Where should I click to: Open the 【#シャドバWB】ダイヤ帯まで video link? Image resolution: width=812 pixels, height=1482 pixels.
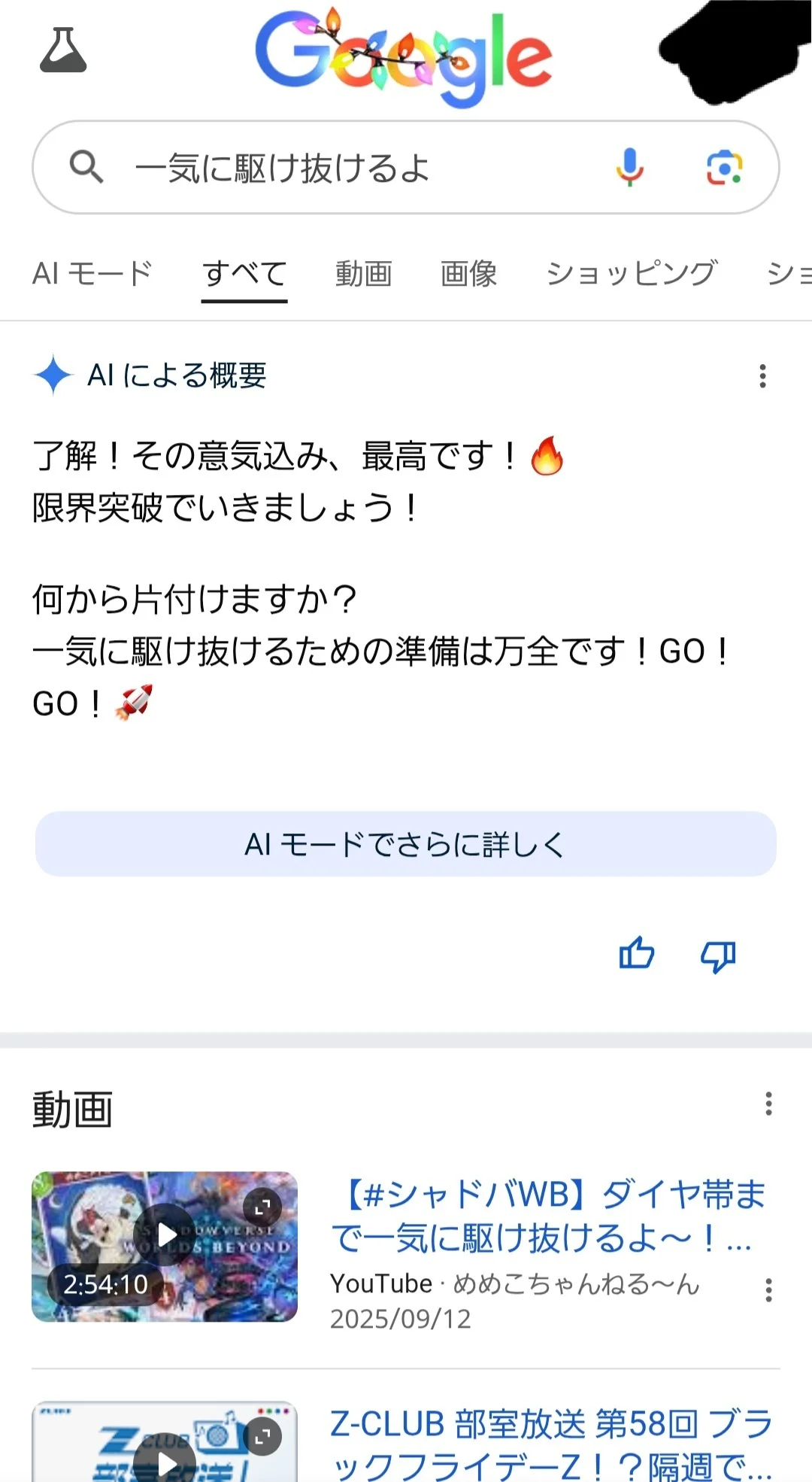(x=549, y=1216)
